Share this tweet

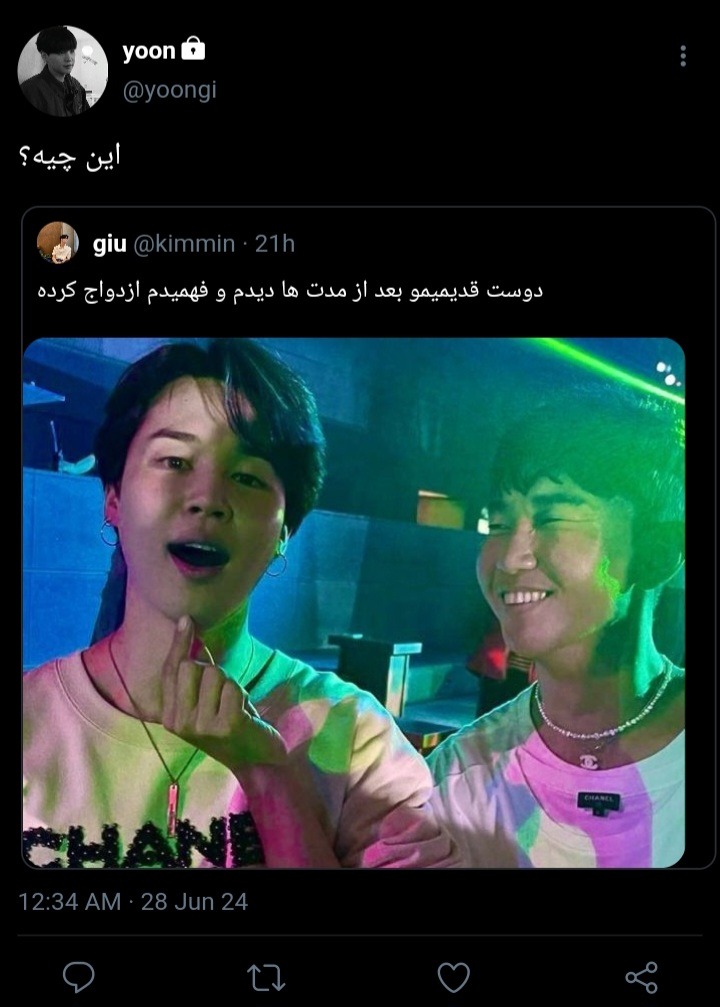(x=641, y=977)
